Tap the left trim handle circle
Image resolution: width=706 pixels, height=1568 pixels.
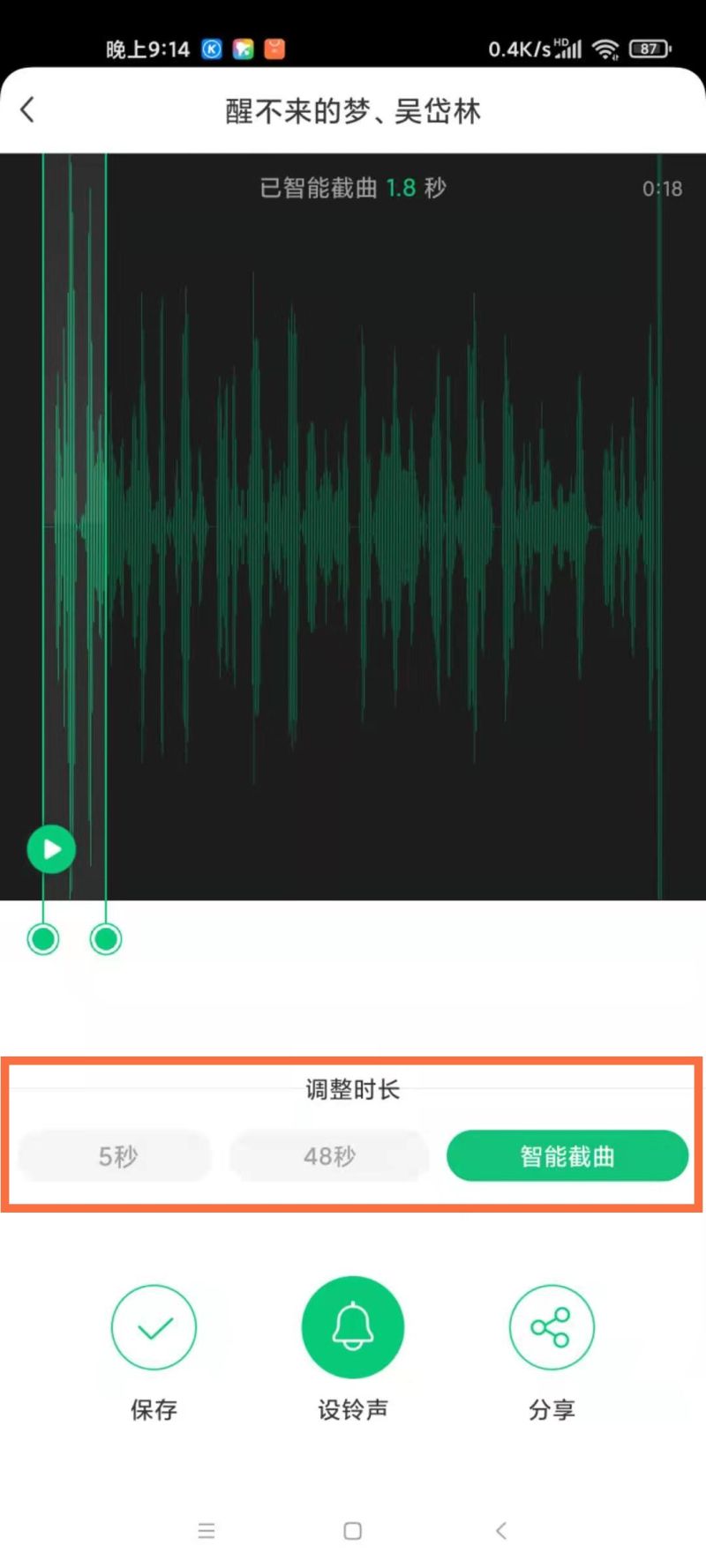43,938
